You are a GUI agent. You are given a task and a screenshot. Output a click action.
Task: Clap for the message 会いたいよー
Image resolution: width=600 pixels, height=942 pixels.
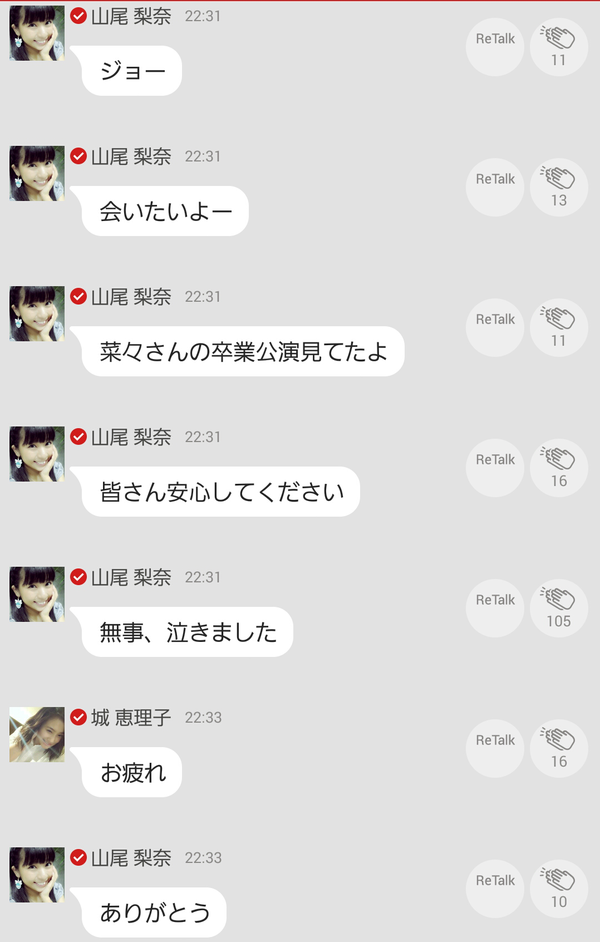click(x=558, y=187)
